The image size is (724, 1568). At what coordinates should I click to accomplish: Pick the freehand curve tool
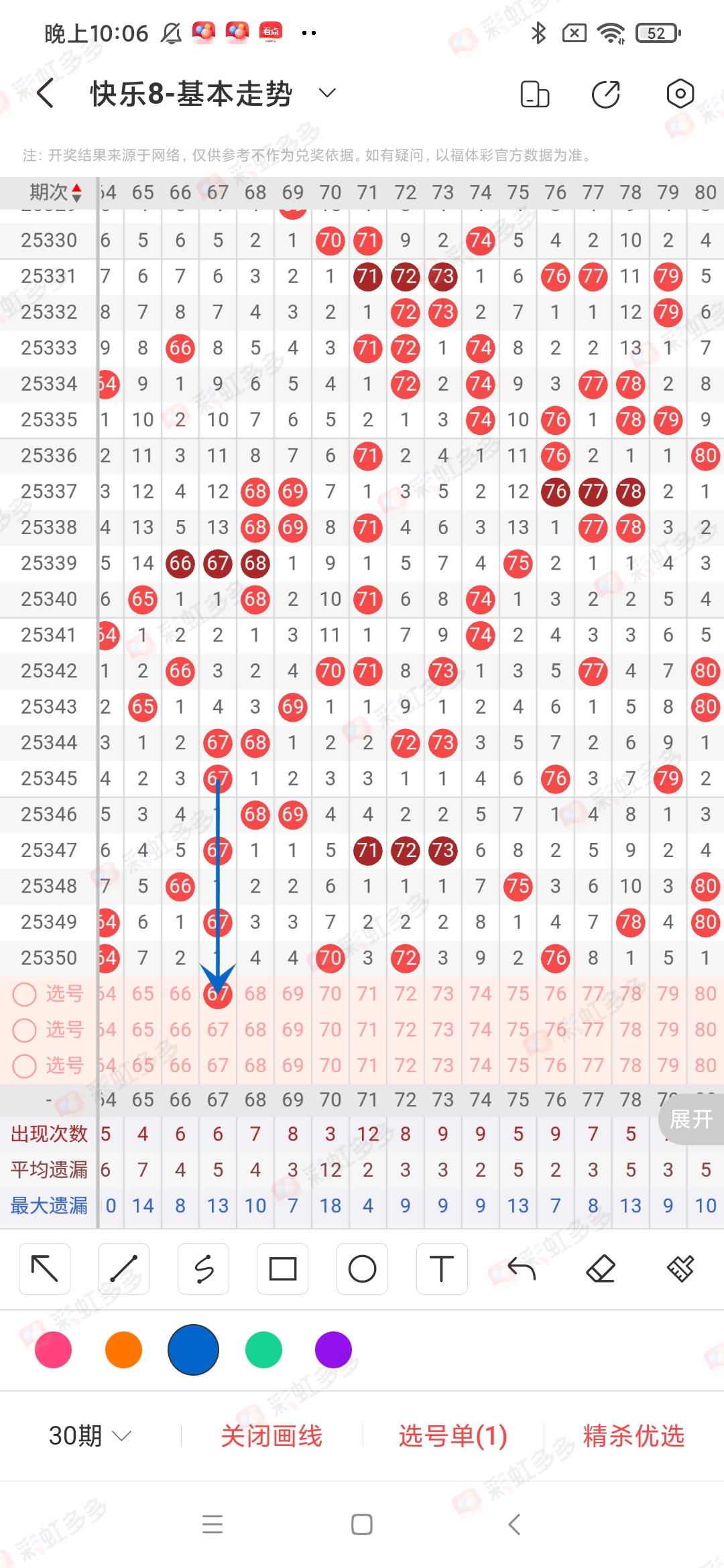coord(203,1268)
